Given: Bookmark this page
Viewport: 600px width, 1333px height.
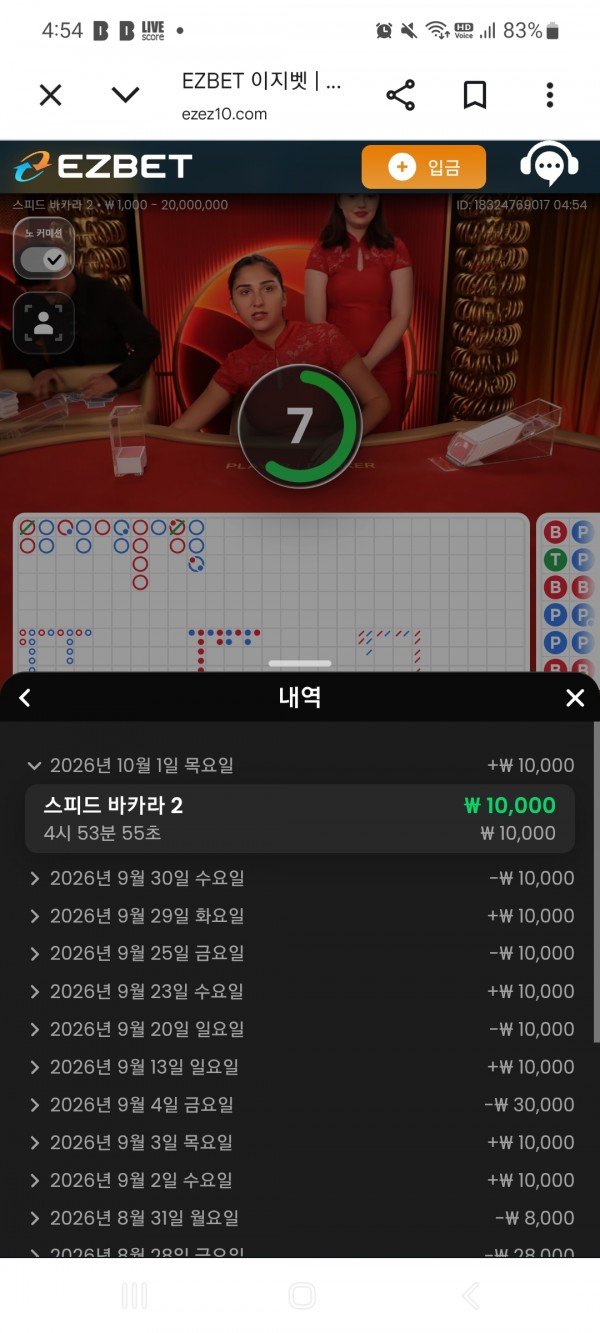Looking at the screenshot, I should (x=475, y=95).
